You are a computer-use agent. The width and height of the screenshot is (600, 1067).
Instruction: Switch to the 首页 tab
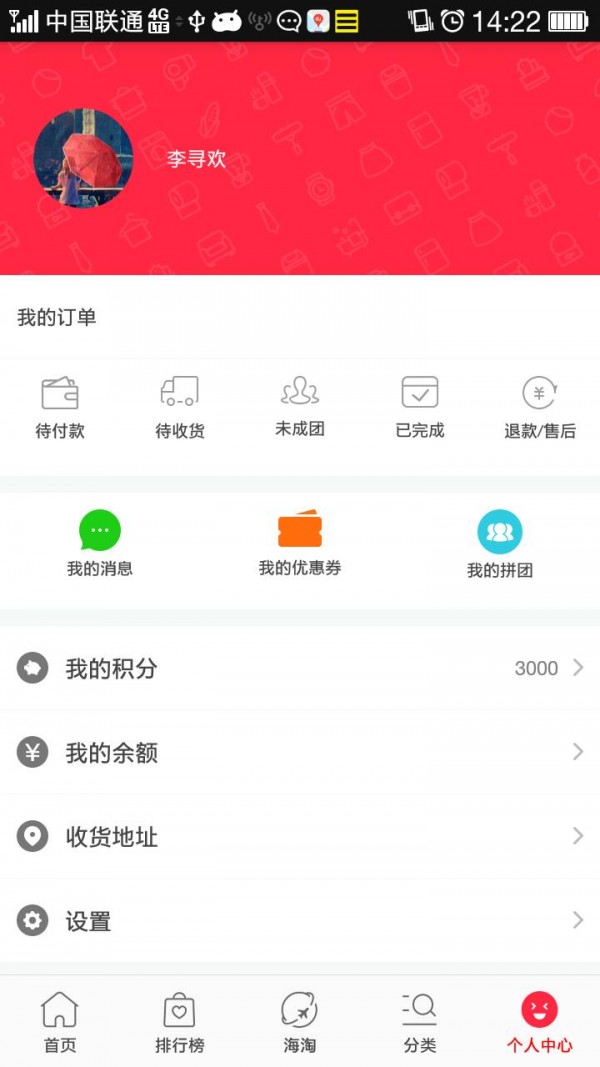pos(60,1022)
